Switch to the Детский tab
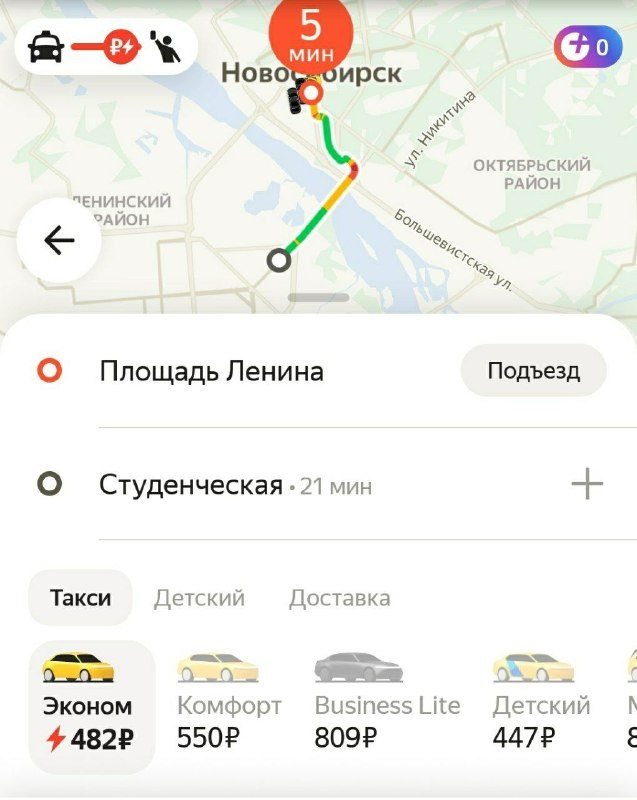The width and height of the screenshot is (637, 800). click(199, 598)
